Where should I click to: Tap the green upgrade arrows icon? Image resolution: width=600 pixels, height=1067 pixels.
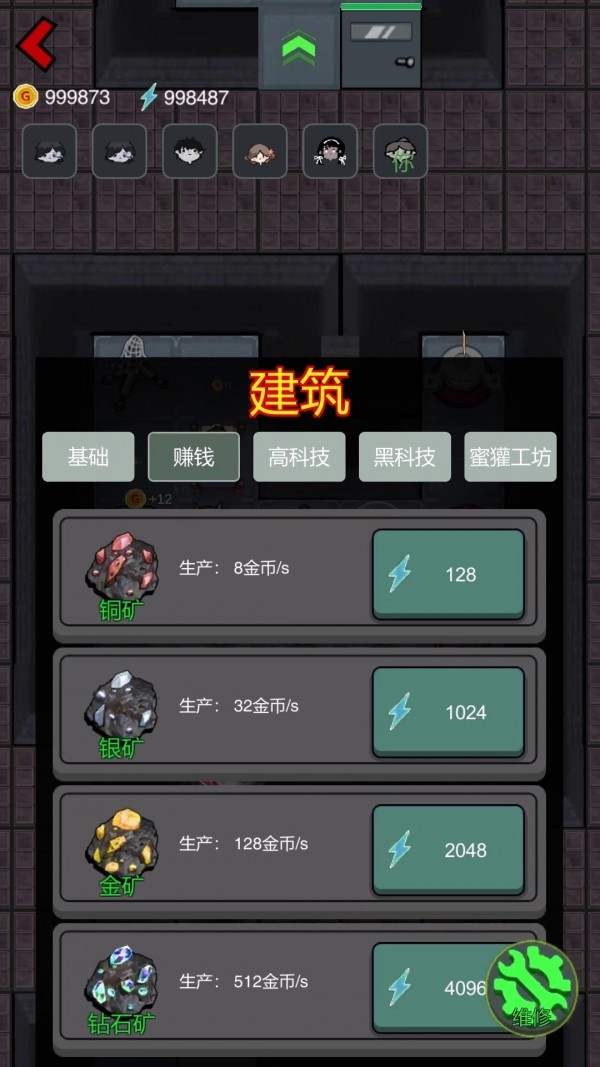pos(298,47)
